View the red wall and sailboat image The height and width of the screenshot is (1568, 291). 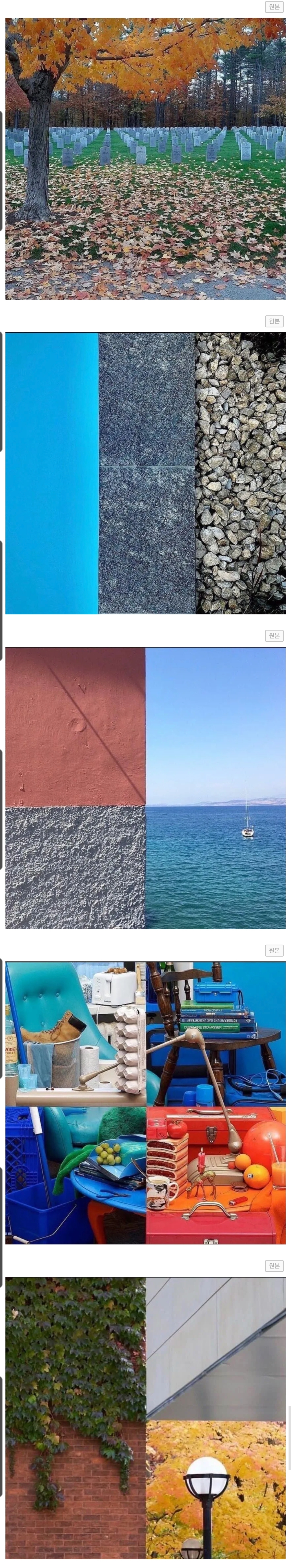pos(146,788)
